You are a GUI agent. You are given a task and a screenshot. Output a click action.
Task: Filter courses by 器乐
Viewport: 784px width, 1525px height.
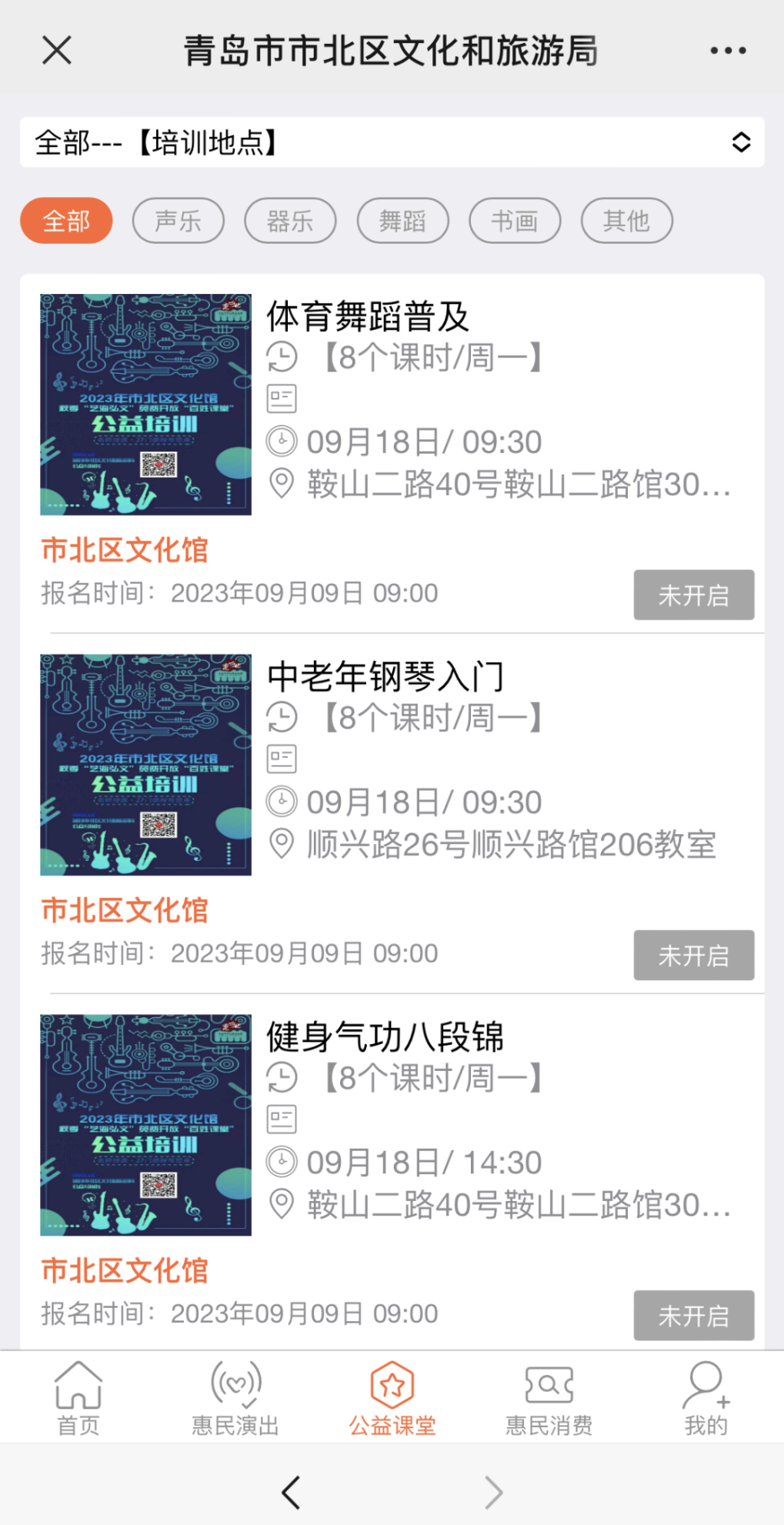point(290,221)
